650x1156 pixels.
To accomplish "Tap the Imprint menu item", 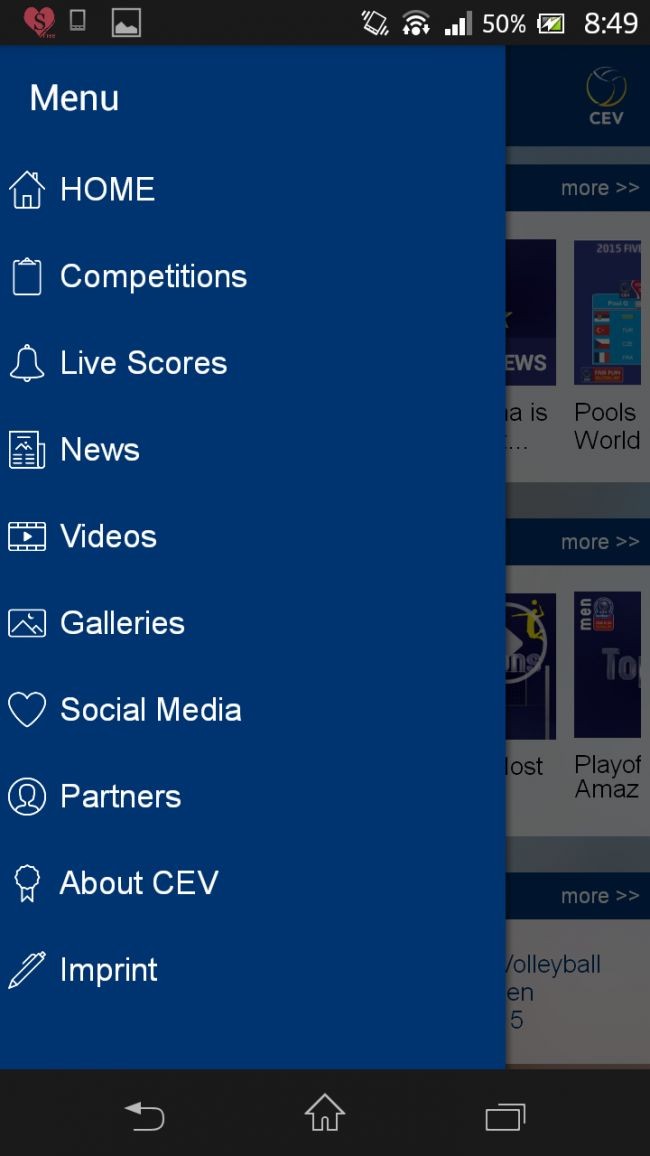I will (108, 970).
